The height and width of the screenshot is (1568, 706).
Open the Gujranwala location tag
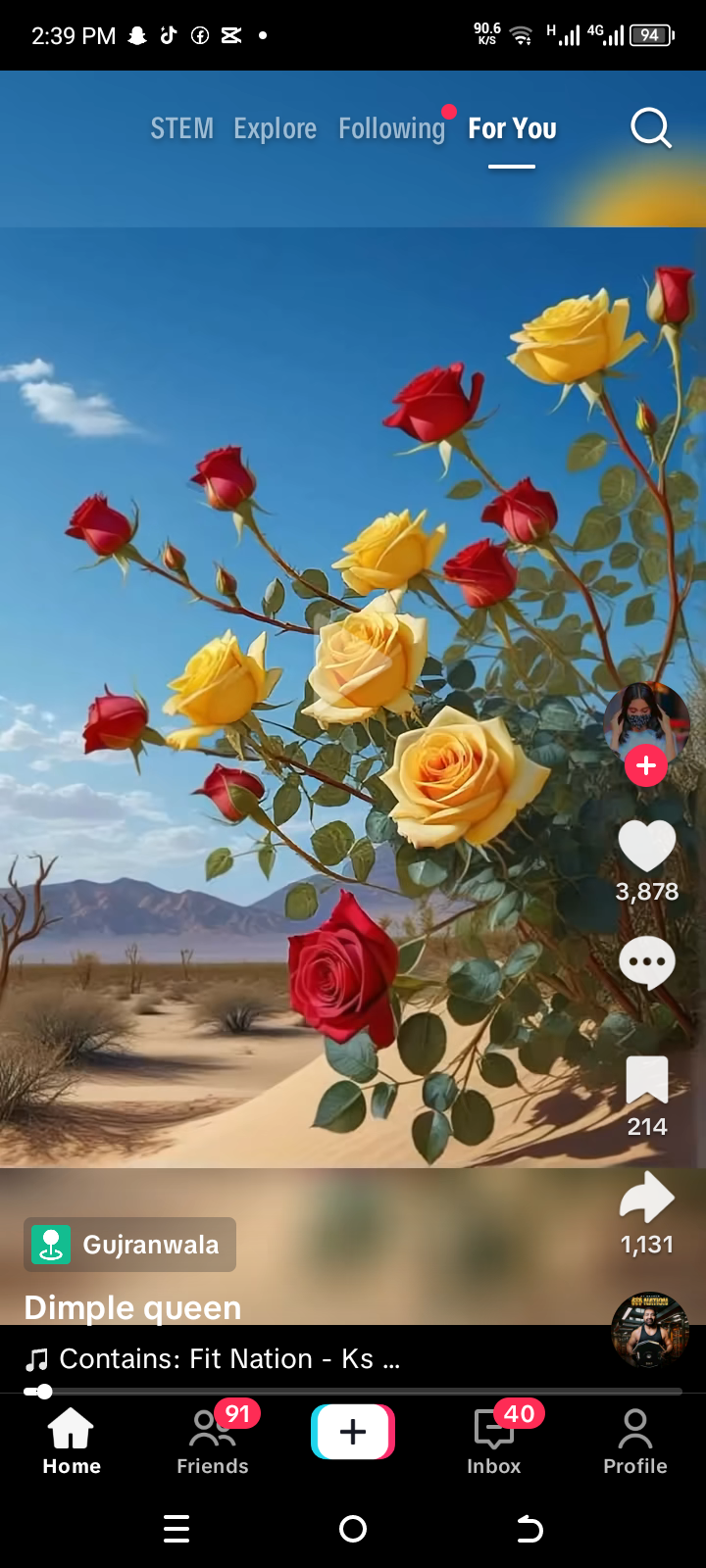[x=130, y=1245]
